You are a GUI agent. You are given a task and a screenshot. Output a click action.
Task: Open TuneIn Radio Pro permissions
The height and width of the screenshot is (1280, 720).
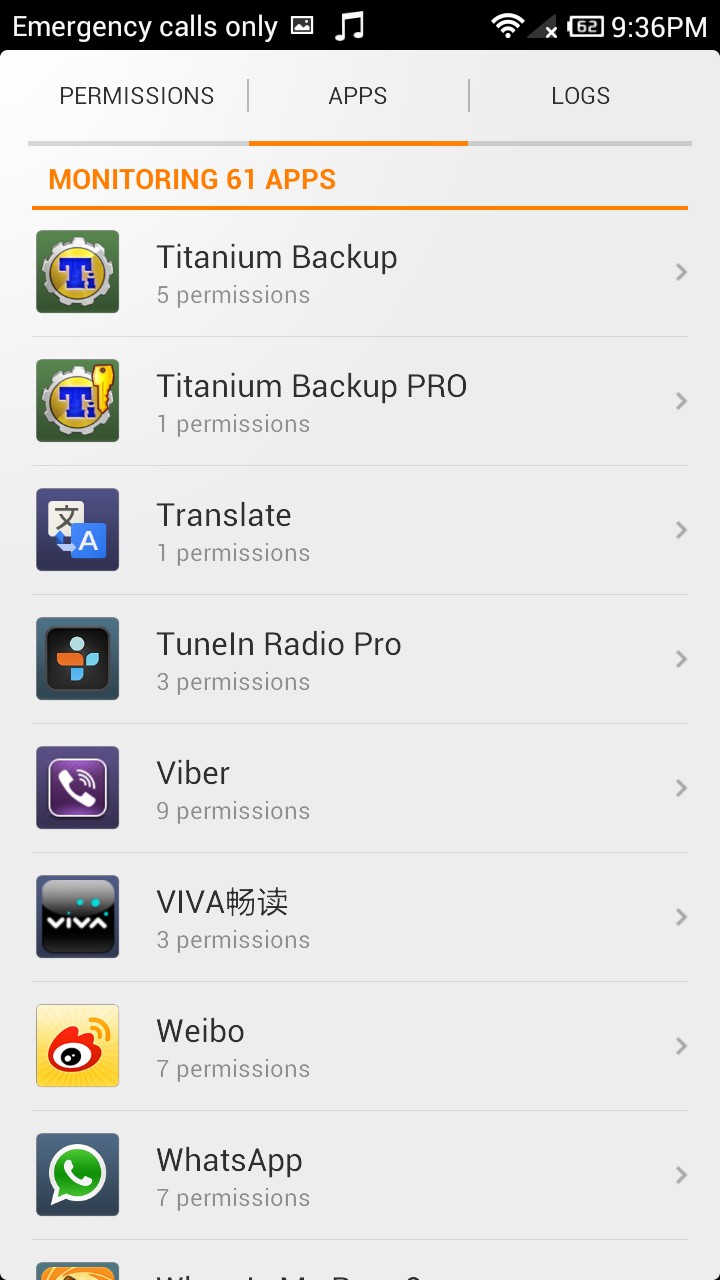[360, 659]
